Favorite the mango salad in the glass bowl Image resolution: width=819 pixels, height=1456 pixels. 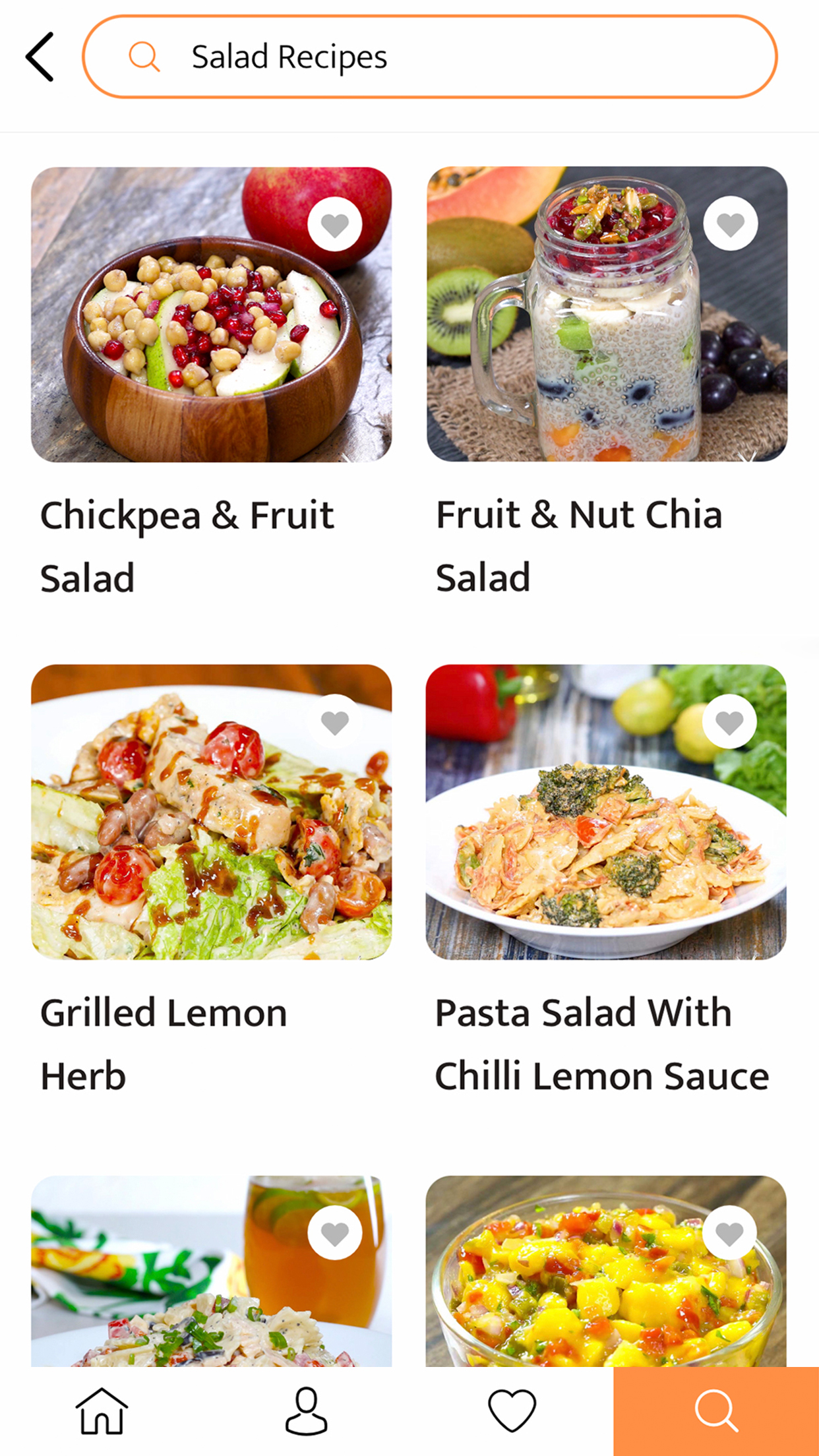(x=729, y=1232)
